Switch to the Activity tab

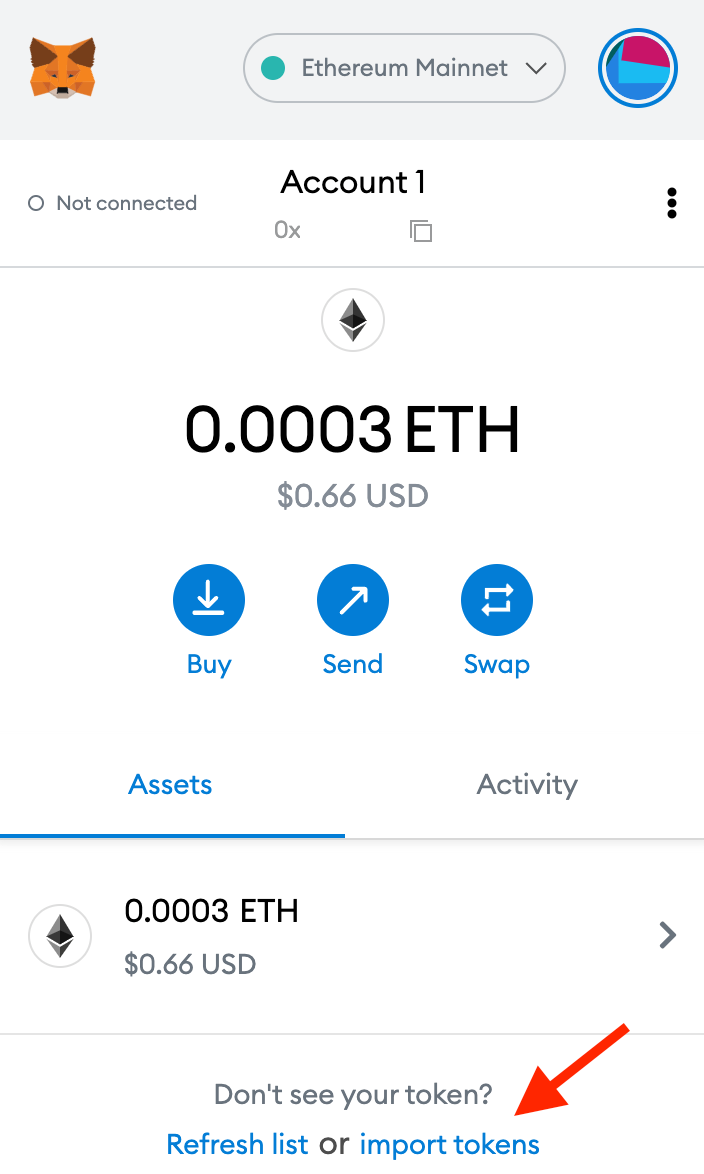tap(527, 785)
